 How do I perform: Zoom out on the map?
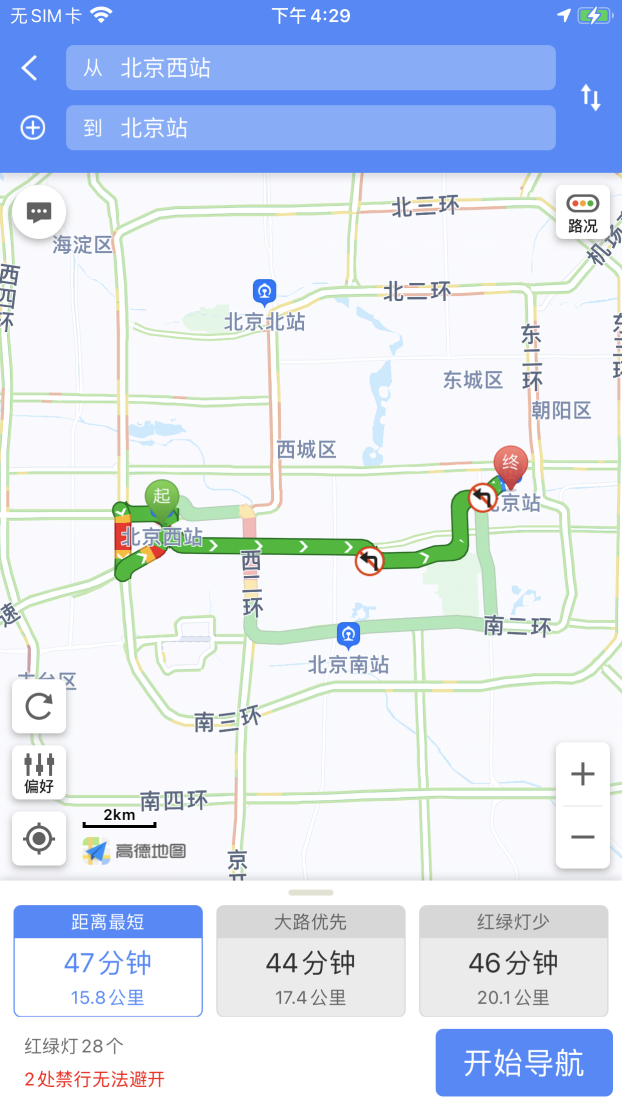tap(582, 837)
